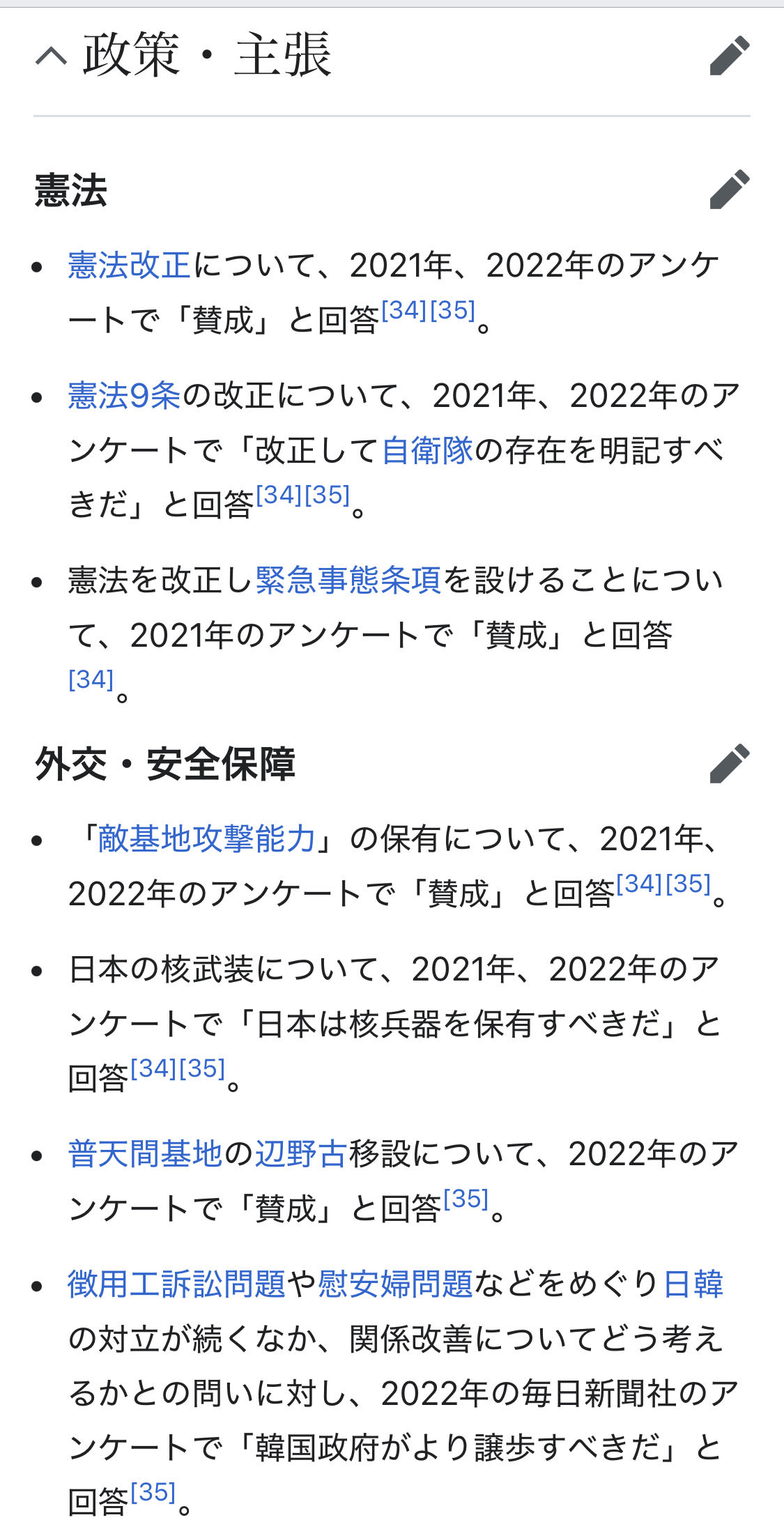Edit the 政策・主張 section
Image resolution: width=784 pixels, height=1529 pixels.
[x=729, y=56]
